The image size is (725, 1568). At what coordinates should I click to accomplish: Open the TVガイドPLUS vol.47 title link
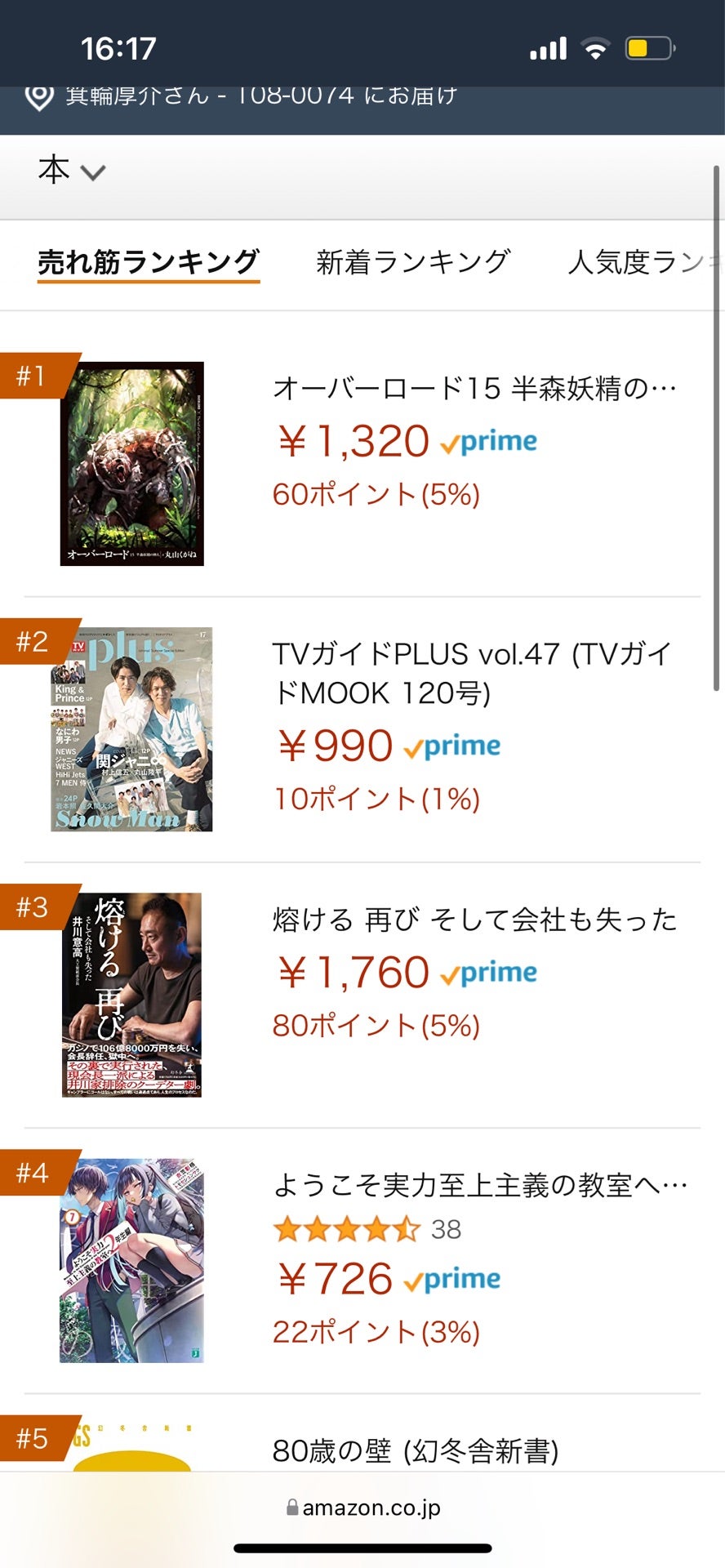click(x=472, y=673)
